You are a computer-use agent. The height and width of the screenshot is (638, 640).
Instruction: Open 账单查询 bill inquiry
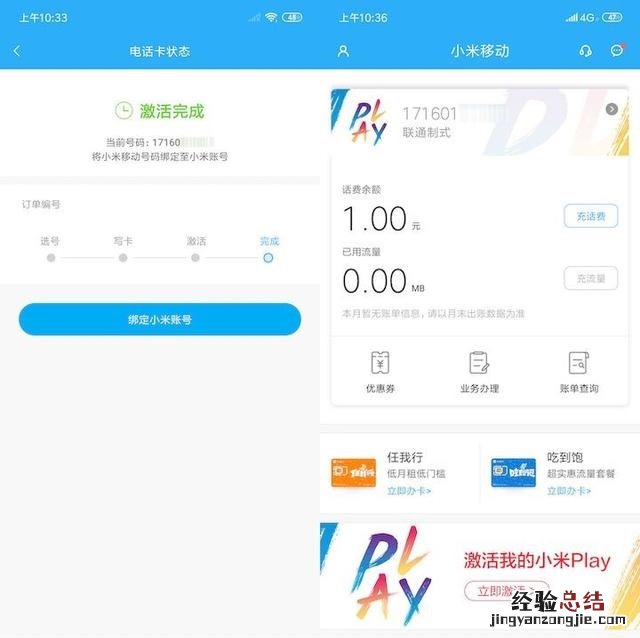pyautogui.click(x=578, y=372)
